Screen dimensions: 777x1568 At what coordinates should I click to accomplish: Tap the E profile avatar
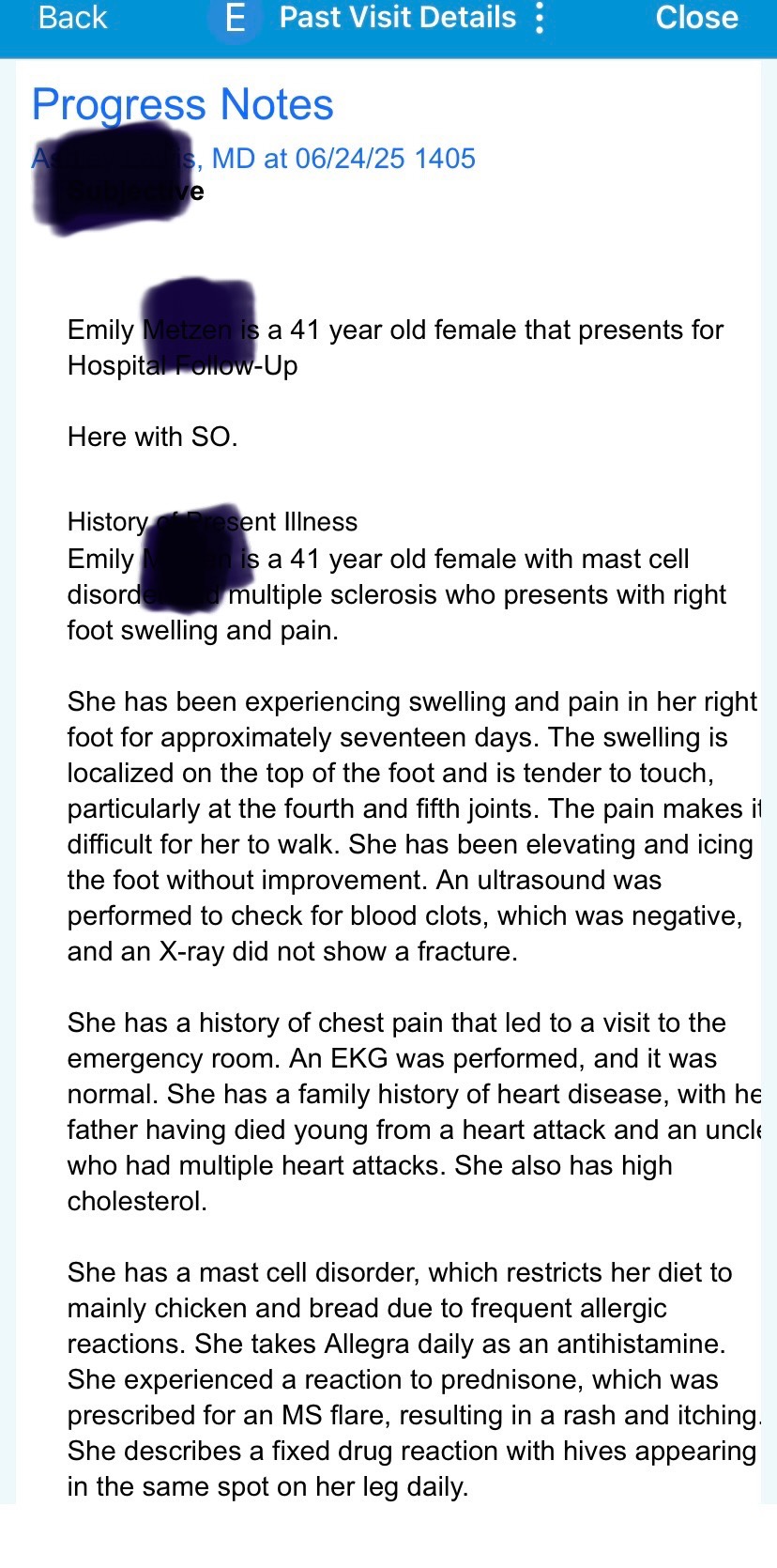tap(235, 18)
